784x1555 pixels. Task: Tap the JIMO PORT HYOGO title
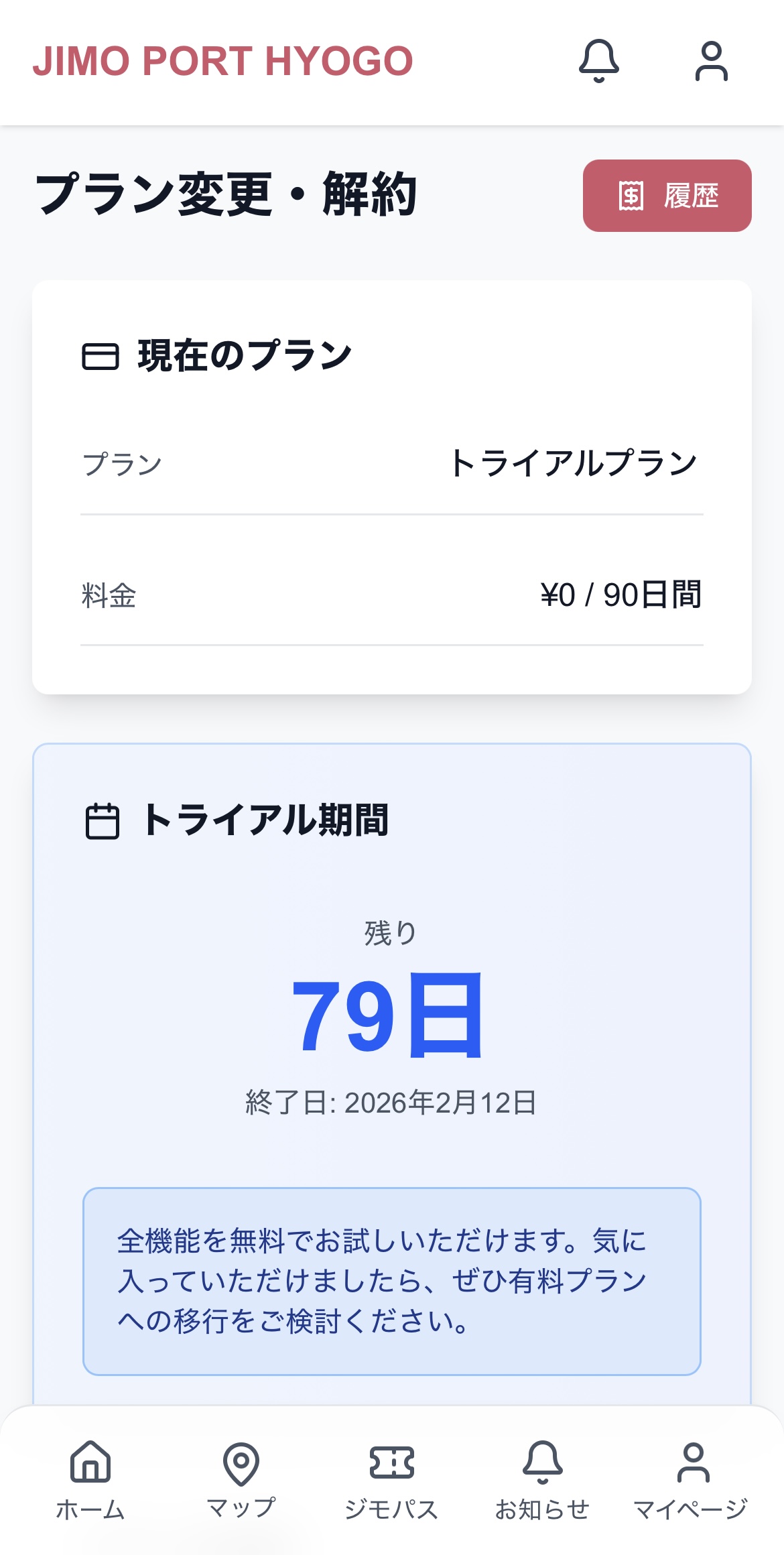click(x=222, y=61)
